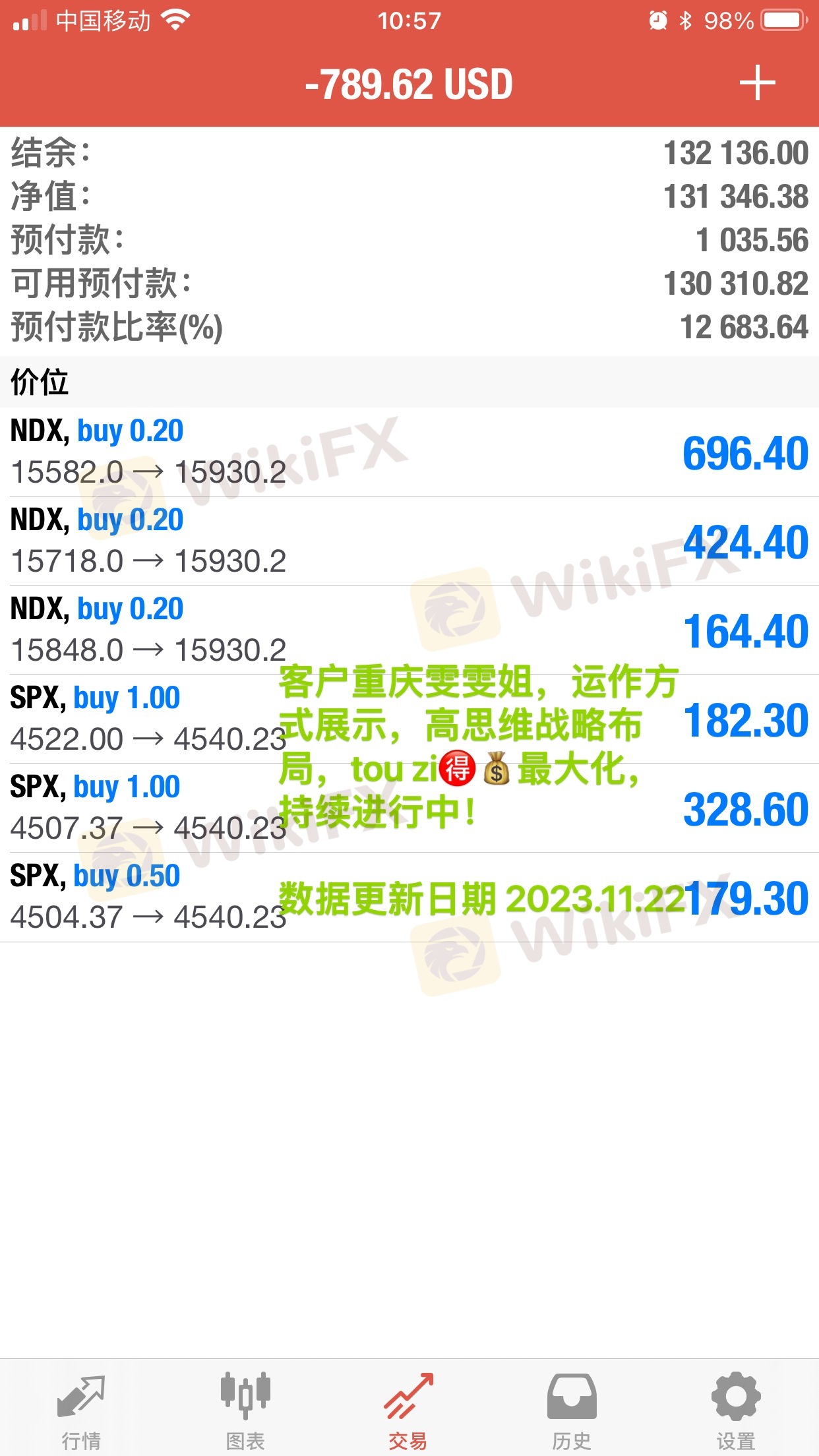Select the NDX position opened at 15718.0

(x=409, y=541)
